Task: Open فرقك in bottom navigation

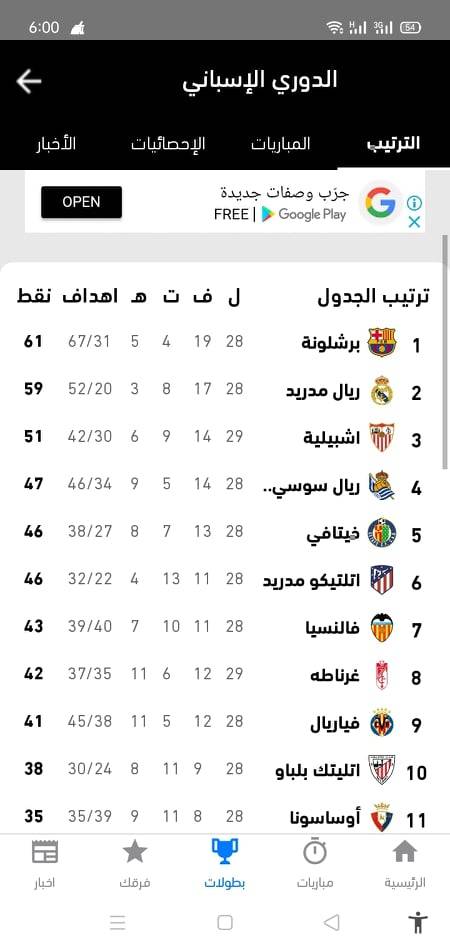Action: point(134,864)
